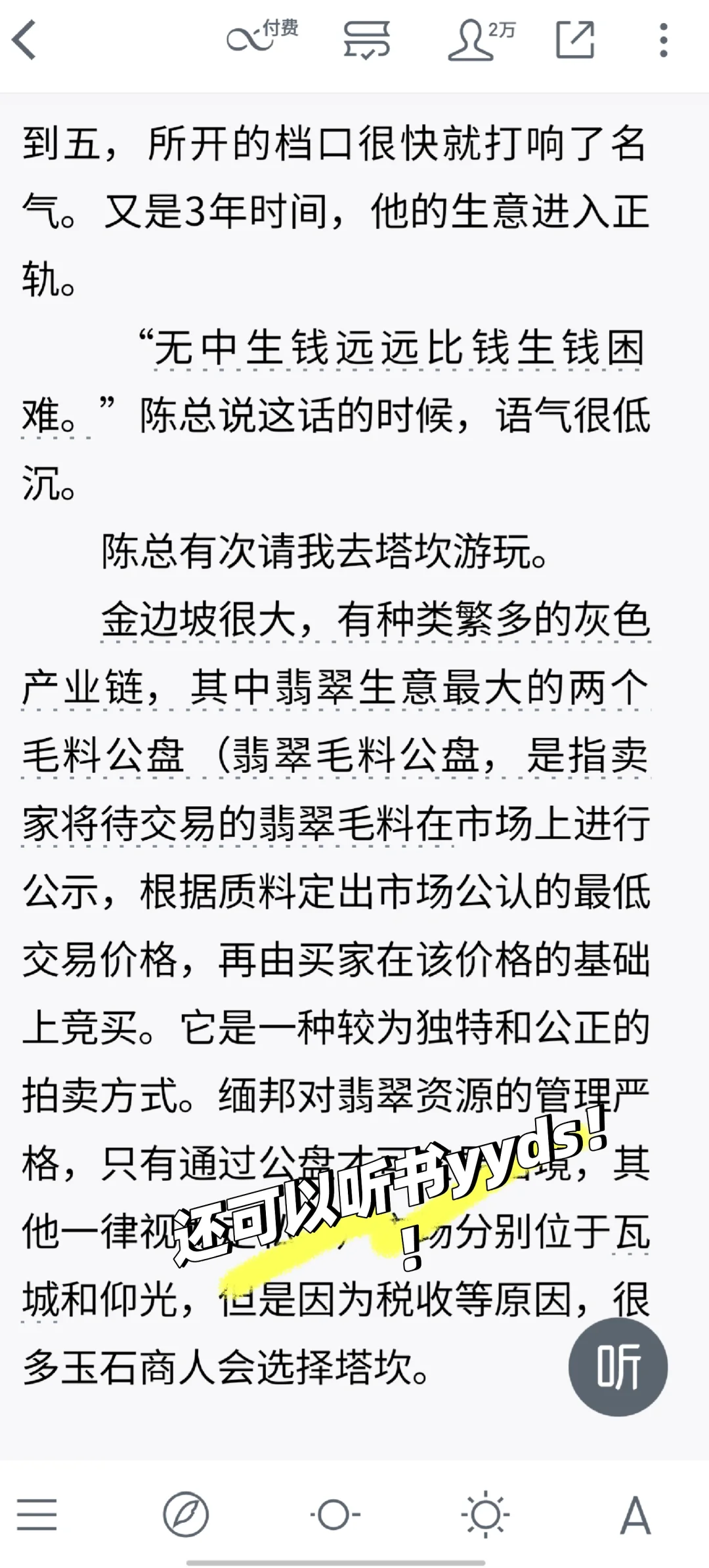The height and width of the screenshot is (1568, 709).
Task: Open font settings with the A icon
Action: coord(635,1516)
